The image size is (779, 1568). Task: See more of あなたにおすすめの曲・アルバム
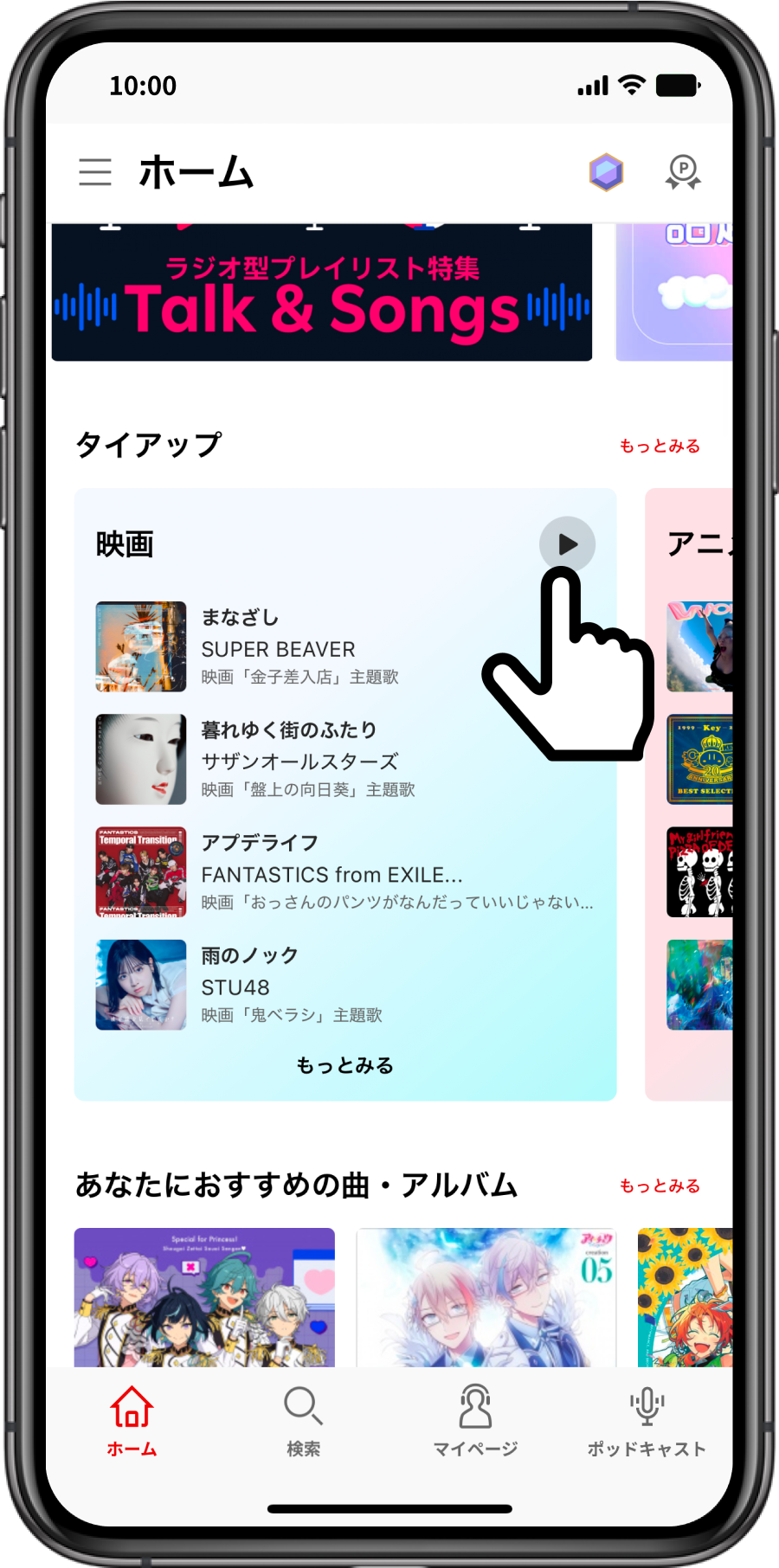coord(660,1186)
